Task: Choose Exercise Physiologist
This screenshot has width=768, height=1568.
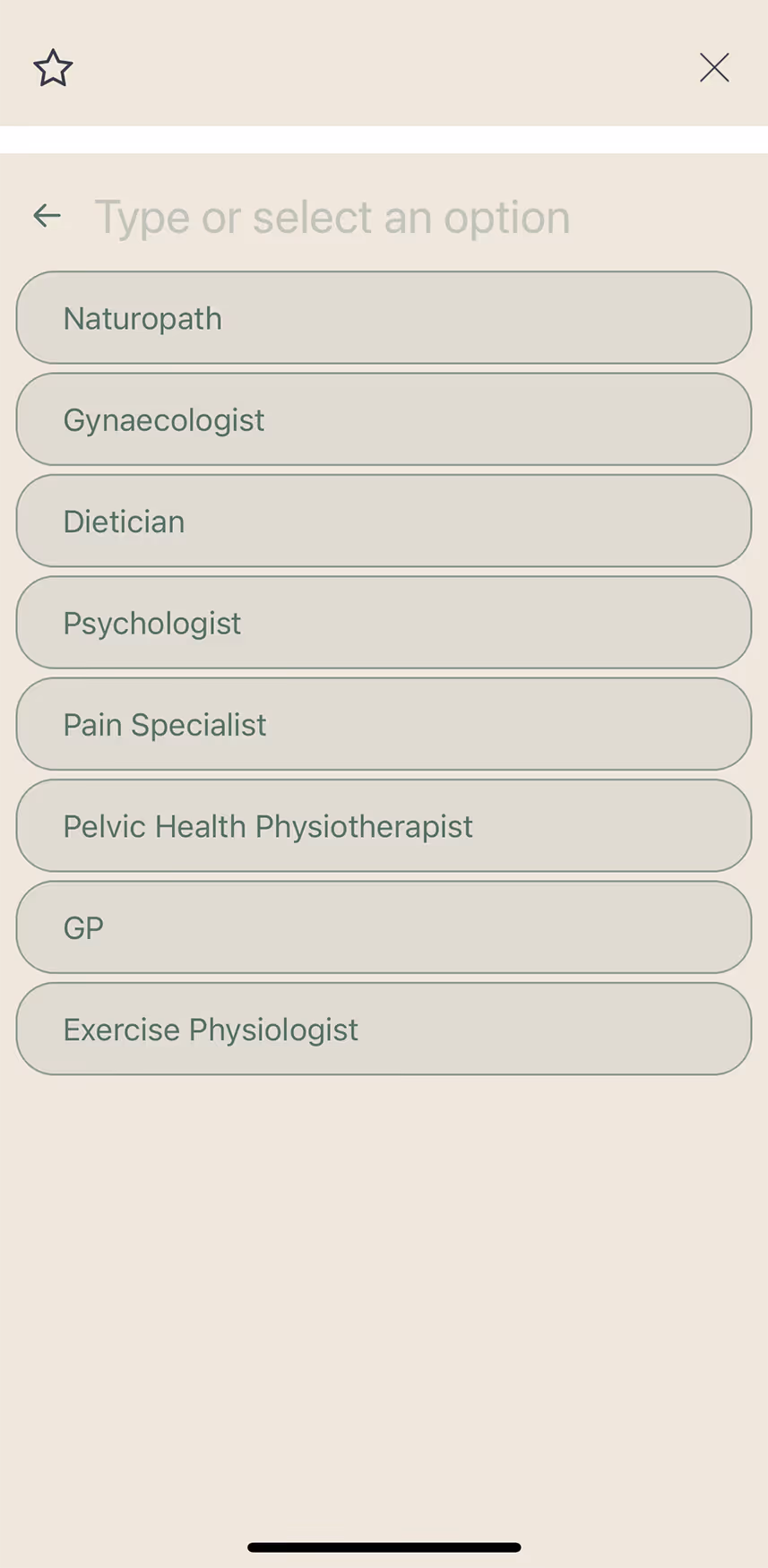Action: pos(384,1030)
